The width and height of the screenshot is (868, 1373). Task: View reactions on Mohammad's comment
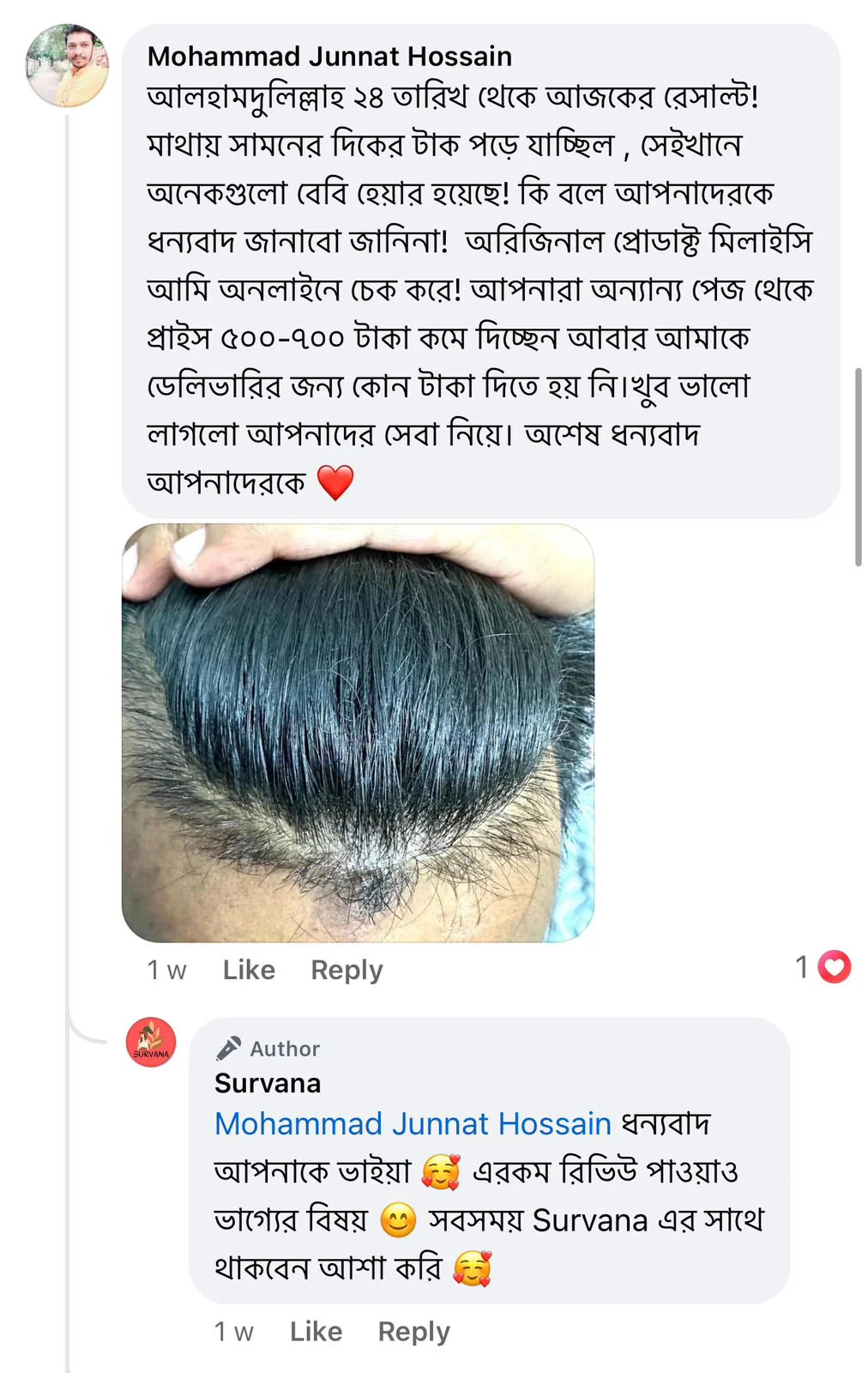[x=823, y=967]
